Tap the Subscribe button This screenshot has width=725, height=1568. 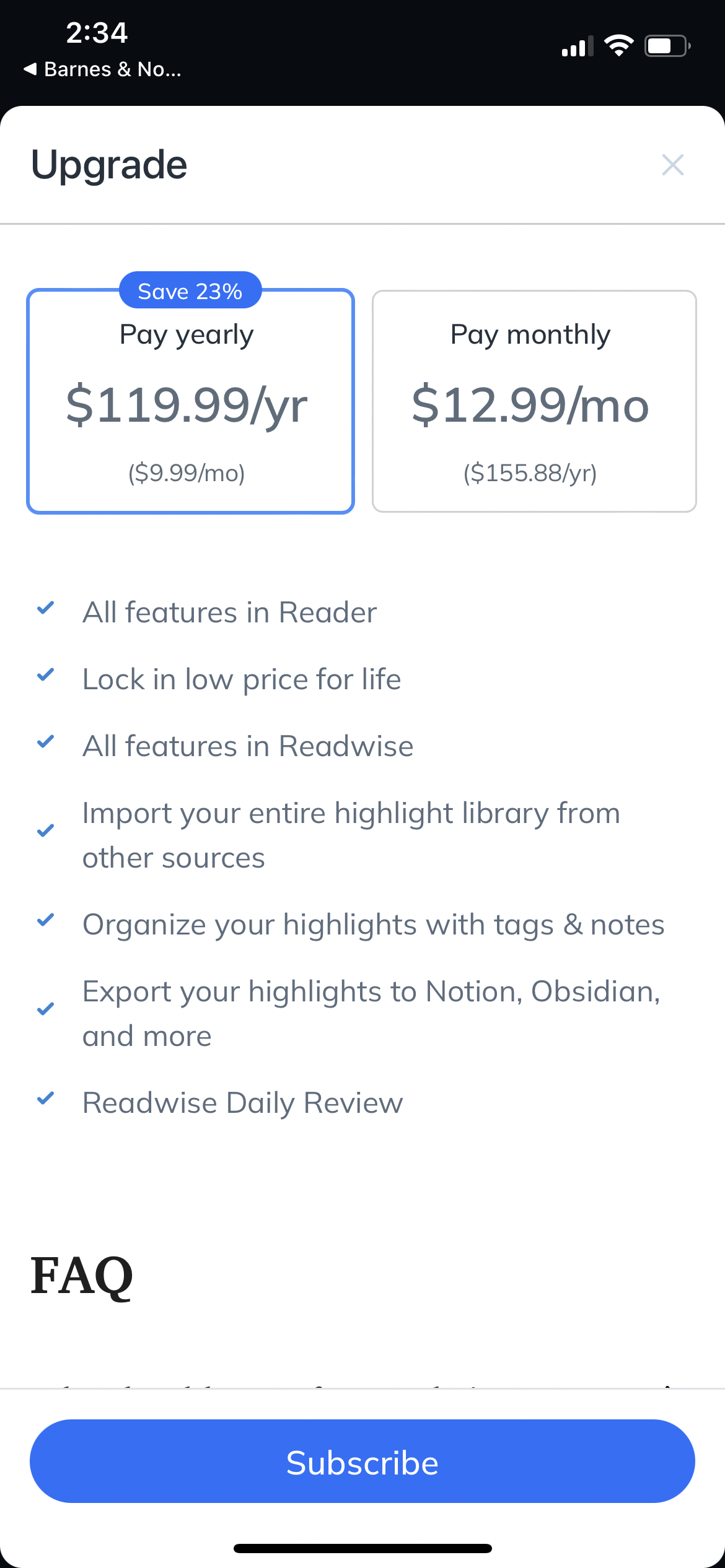(362, 1463)
